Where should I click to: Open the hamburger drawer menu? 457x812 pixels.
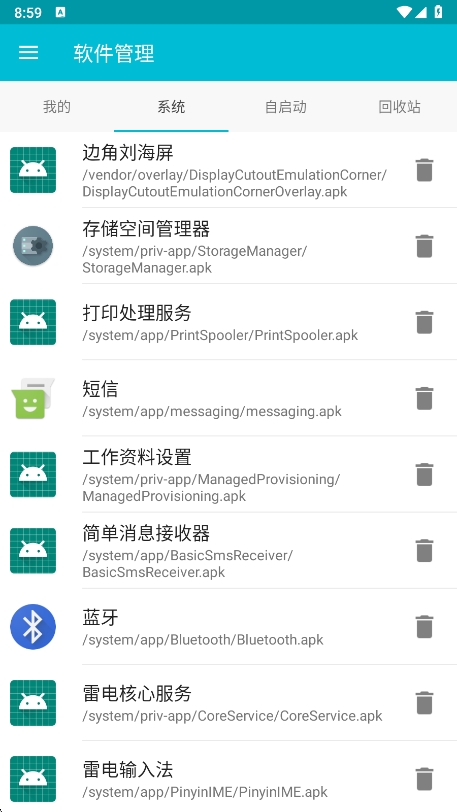[x=28, y=53]
